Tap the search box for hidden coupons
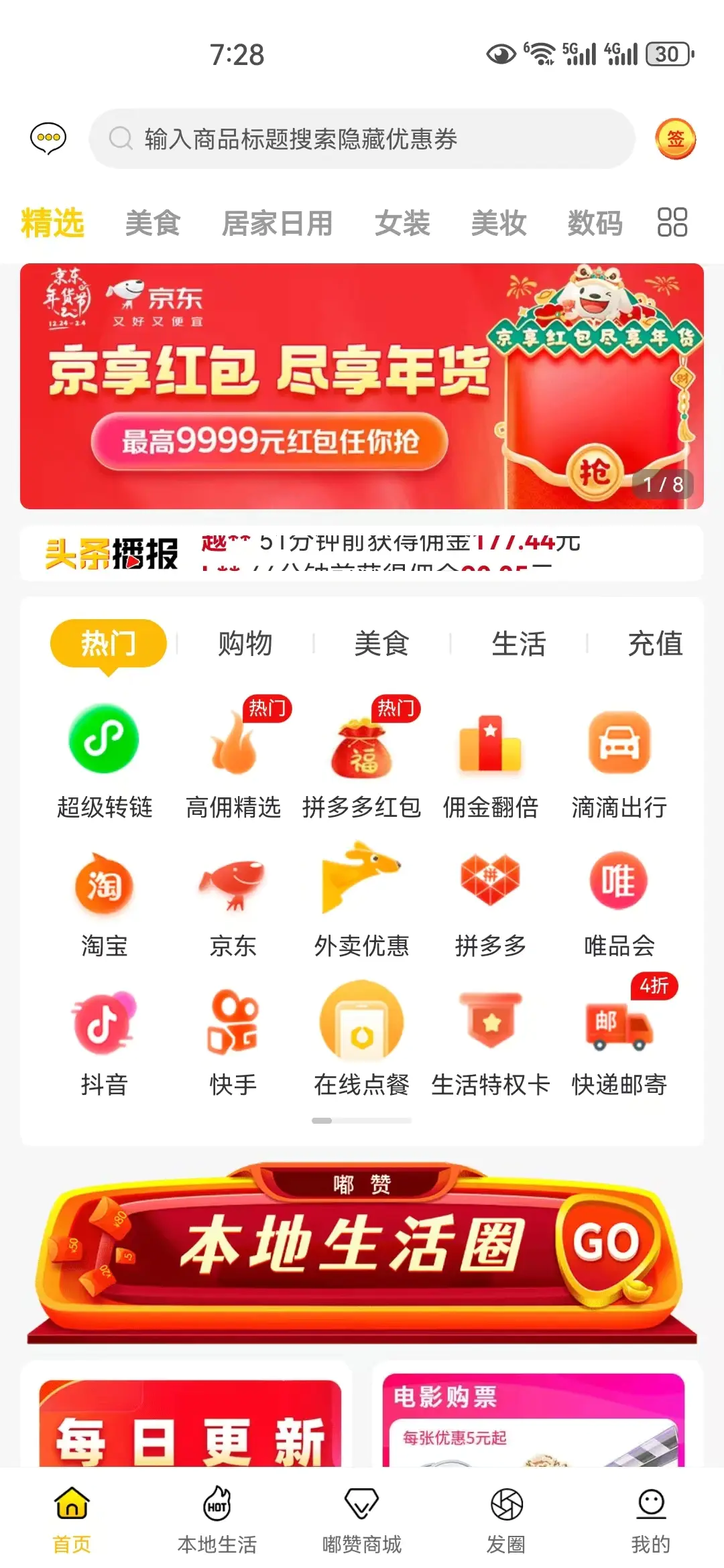Screen dimensions: 724x1568 [362, 139]
